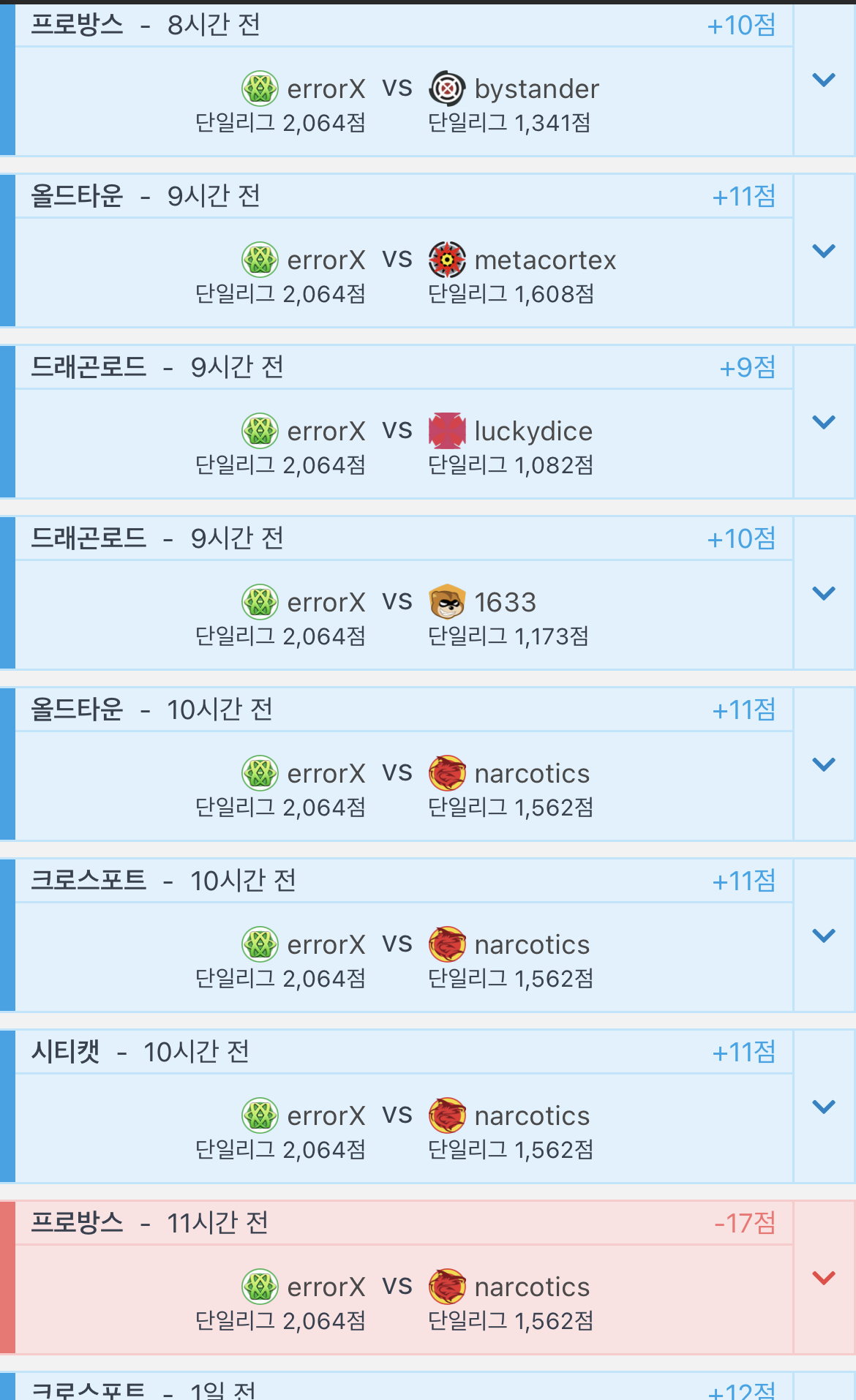Expand the 시티캣 match against narcotics
Image resolution: width=856 pixels, height=1400 pixels.
(824, 1107)
